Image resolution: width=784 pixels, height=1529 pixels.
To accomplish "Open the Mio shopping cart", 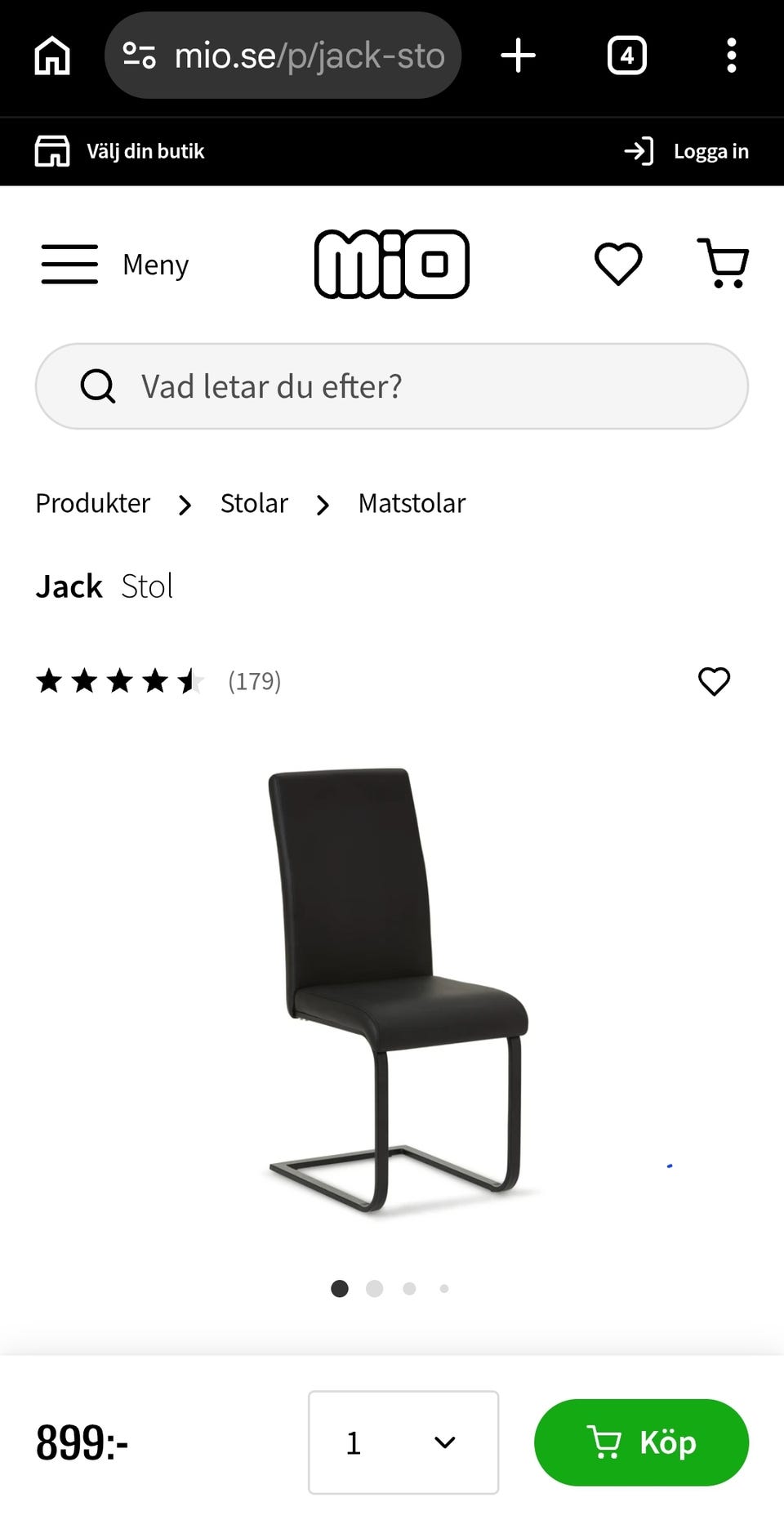I will [x=722, y=263].
